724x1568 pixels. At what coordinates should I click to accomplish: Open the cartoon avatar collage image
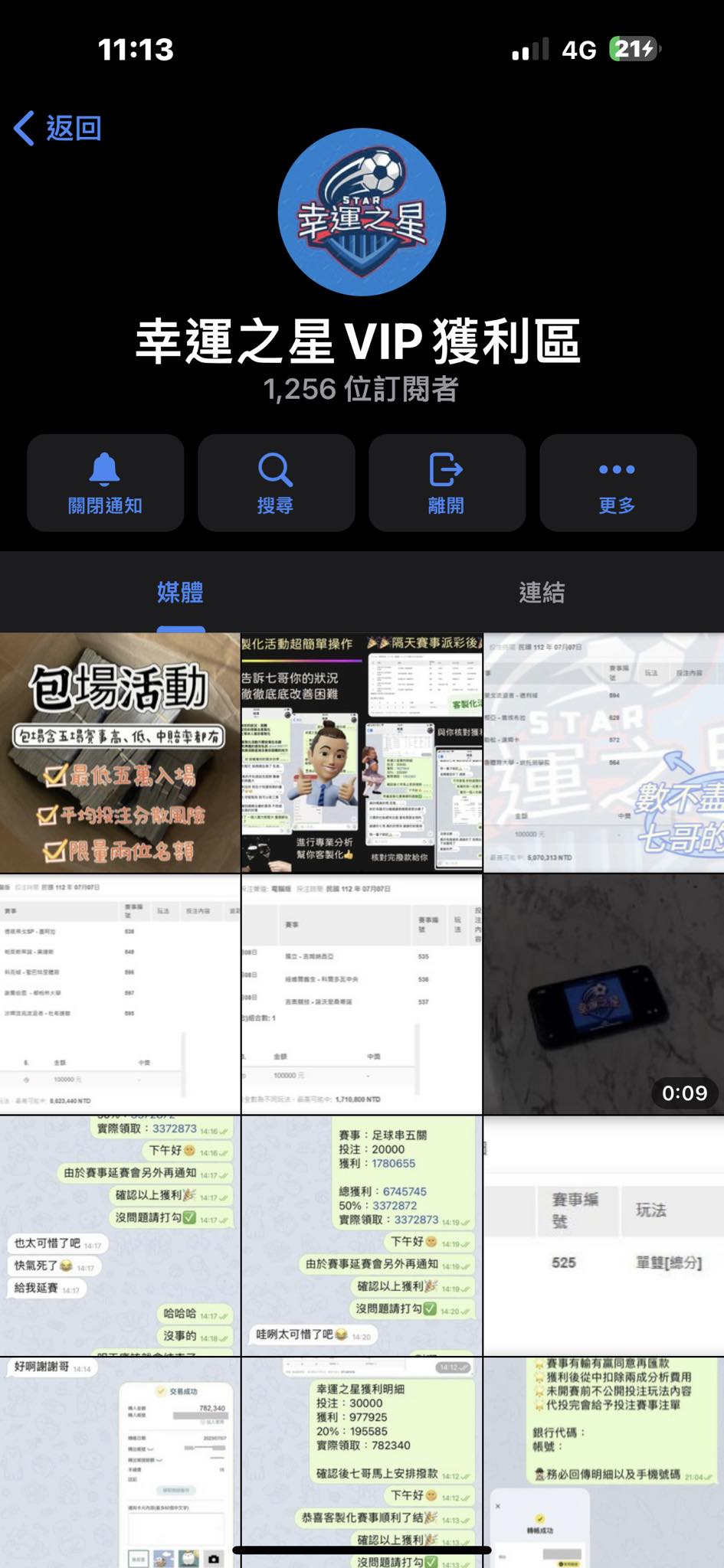click(x=362, y=753)
